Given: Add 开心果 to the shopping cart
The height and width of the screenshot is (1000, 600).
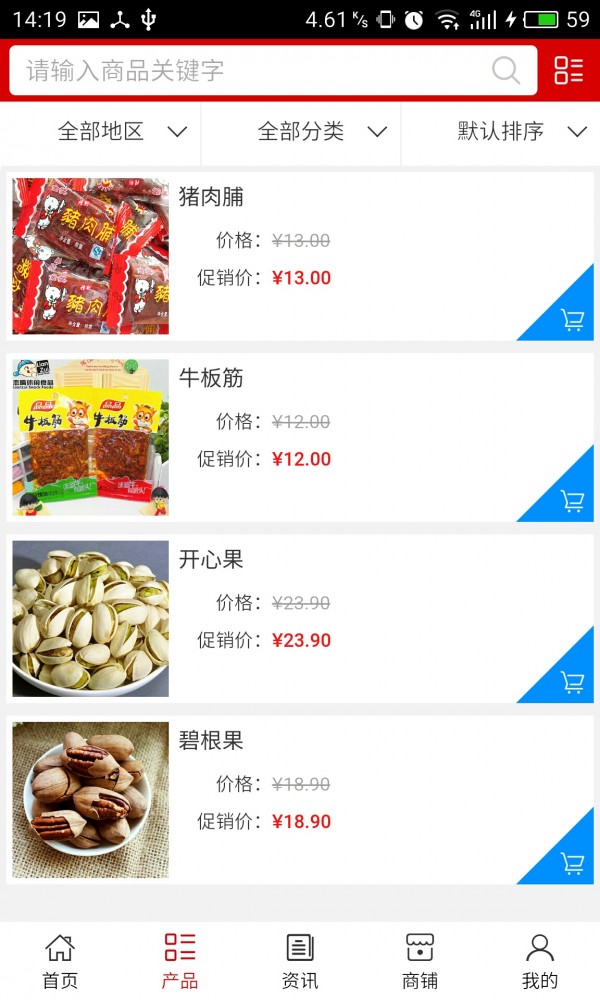Looking at the screenshot, I should pyautogui.click(x=572, y=682).
